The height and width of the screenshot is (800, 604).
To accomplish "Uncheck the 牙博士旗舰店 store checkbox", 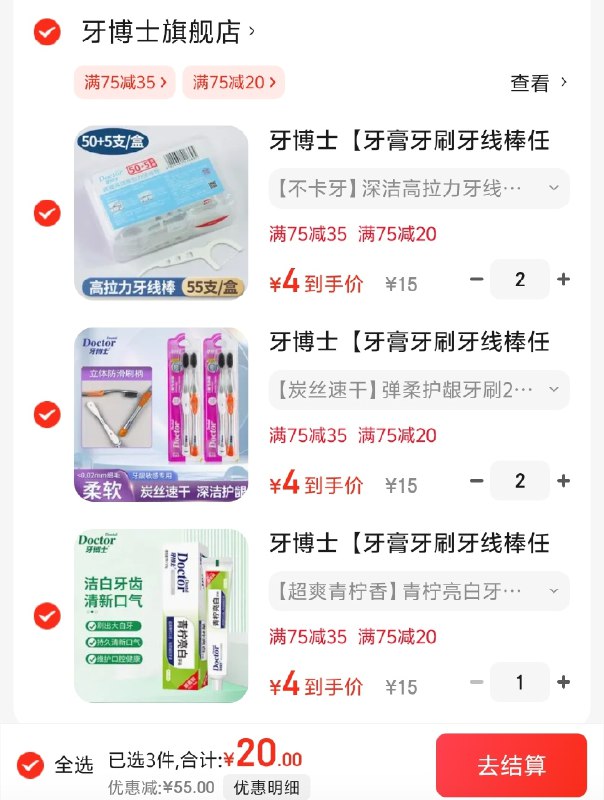I will [x=47, y=32].
